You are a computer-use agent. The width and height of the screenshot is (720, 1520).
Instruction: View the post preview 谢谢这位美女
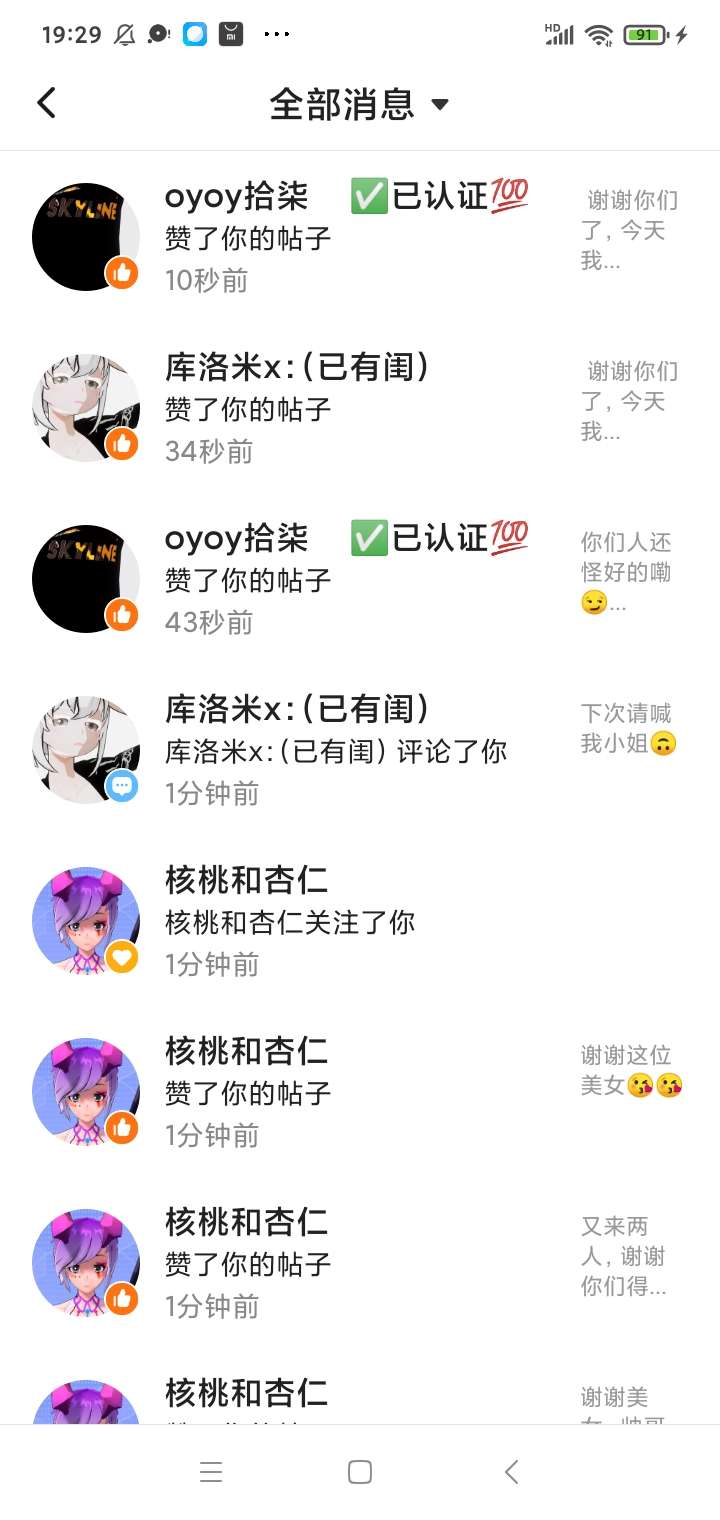click(x=632, y=1070)
